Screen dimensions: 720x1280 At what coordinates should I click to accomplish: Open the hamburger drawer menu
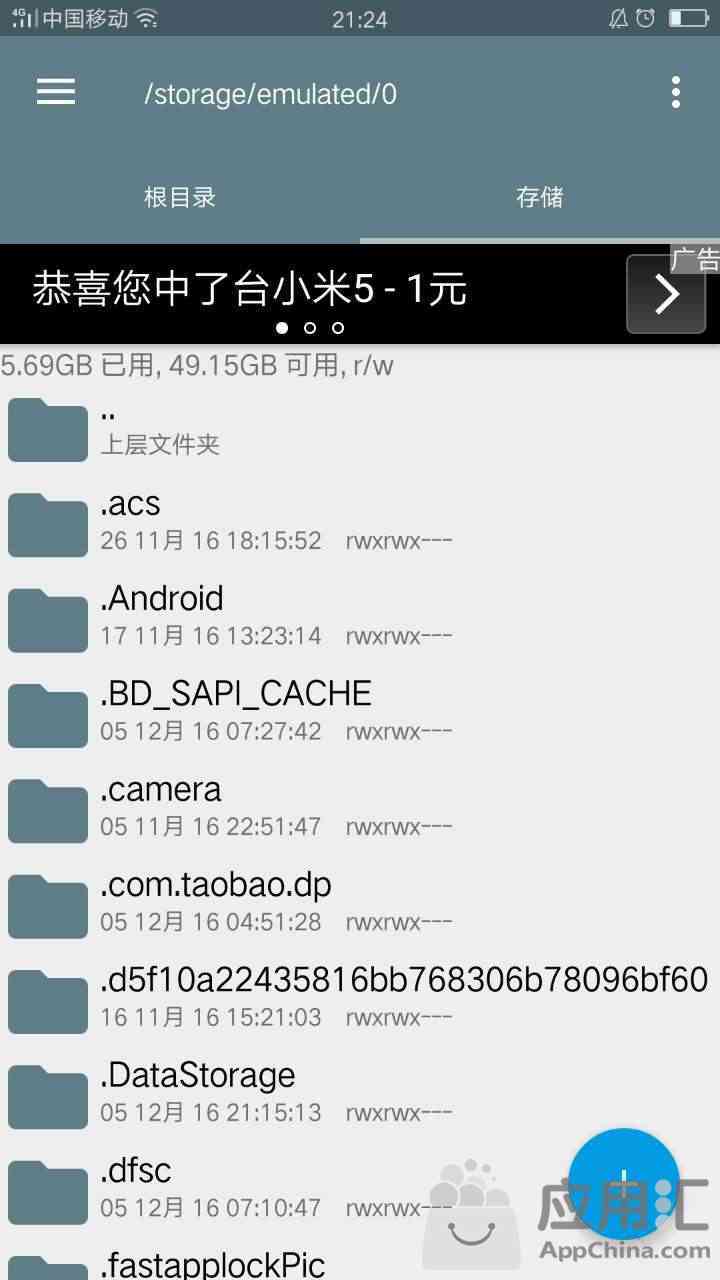pyautogui.click(x=56, y=92)
